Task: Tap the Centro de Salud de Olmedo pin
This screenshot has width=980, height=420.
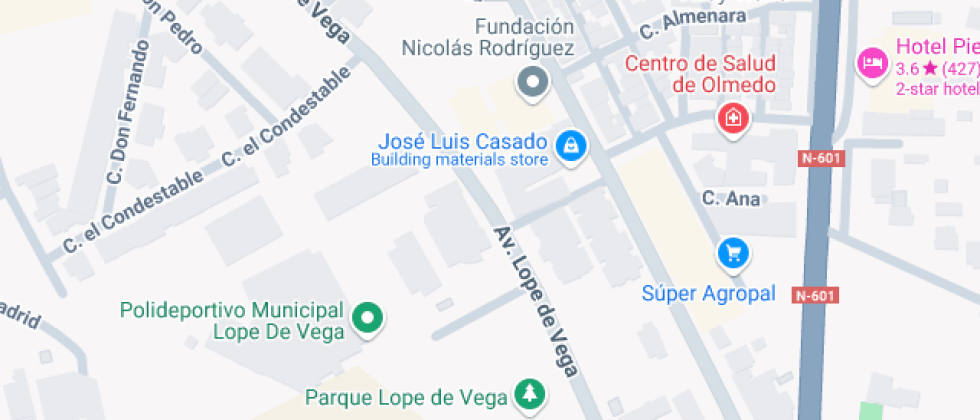Action: [734, 119]
